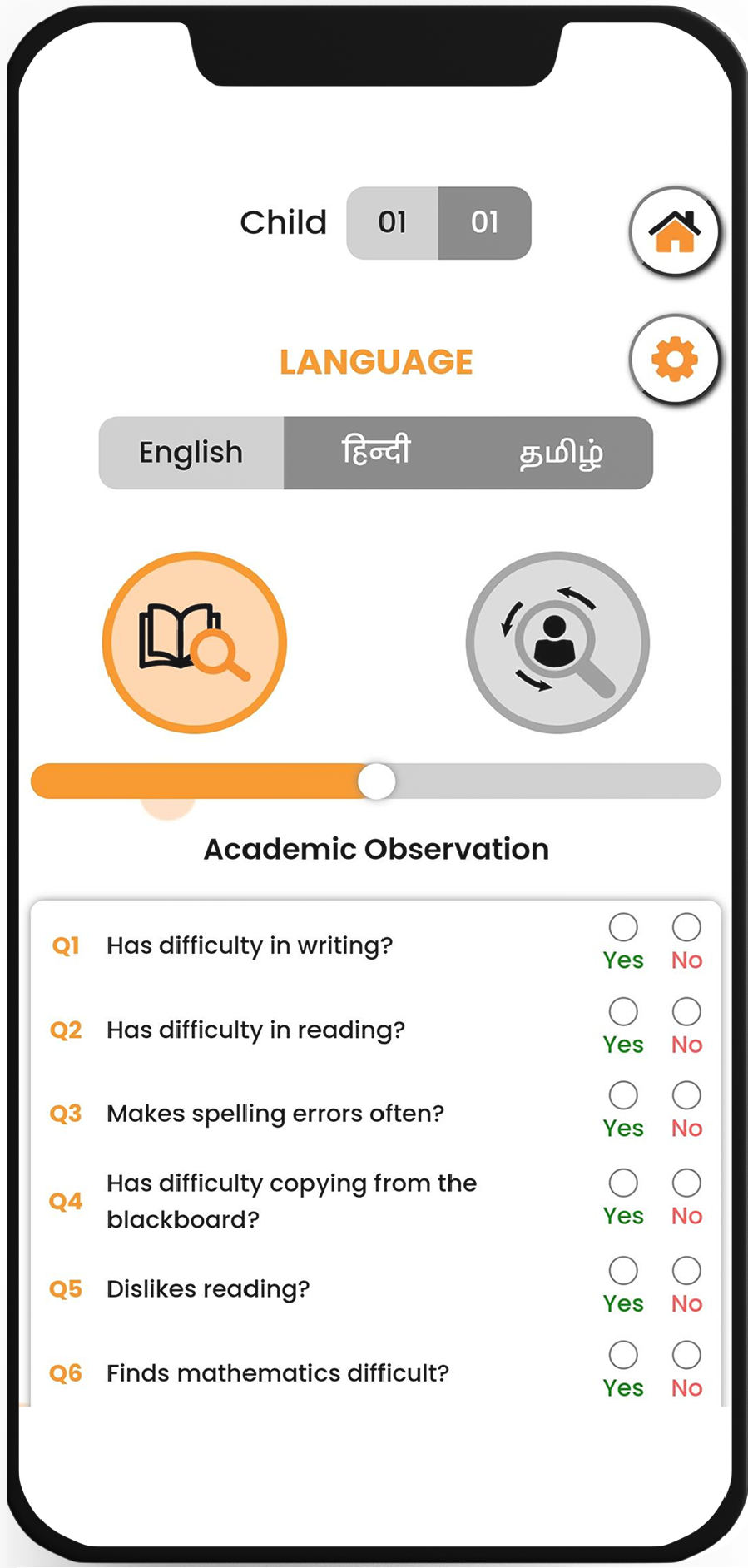Check Yes for Q6 mathematics difficult
The width and height of the screenshot is (748, 1568).
coord(623,1355)
